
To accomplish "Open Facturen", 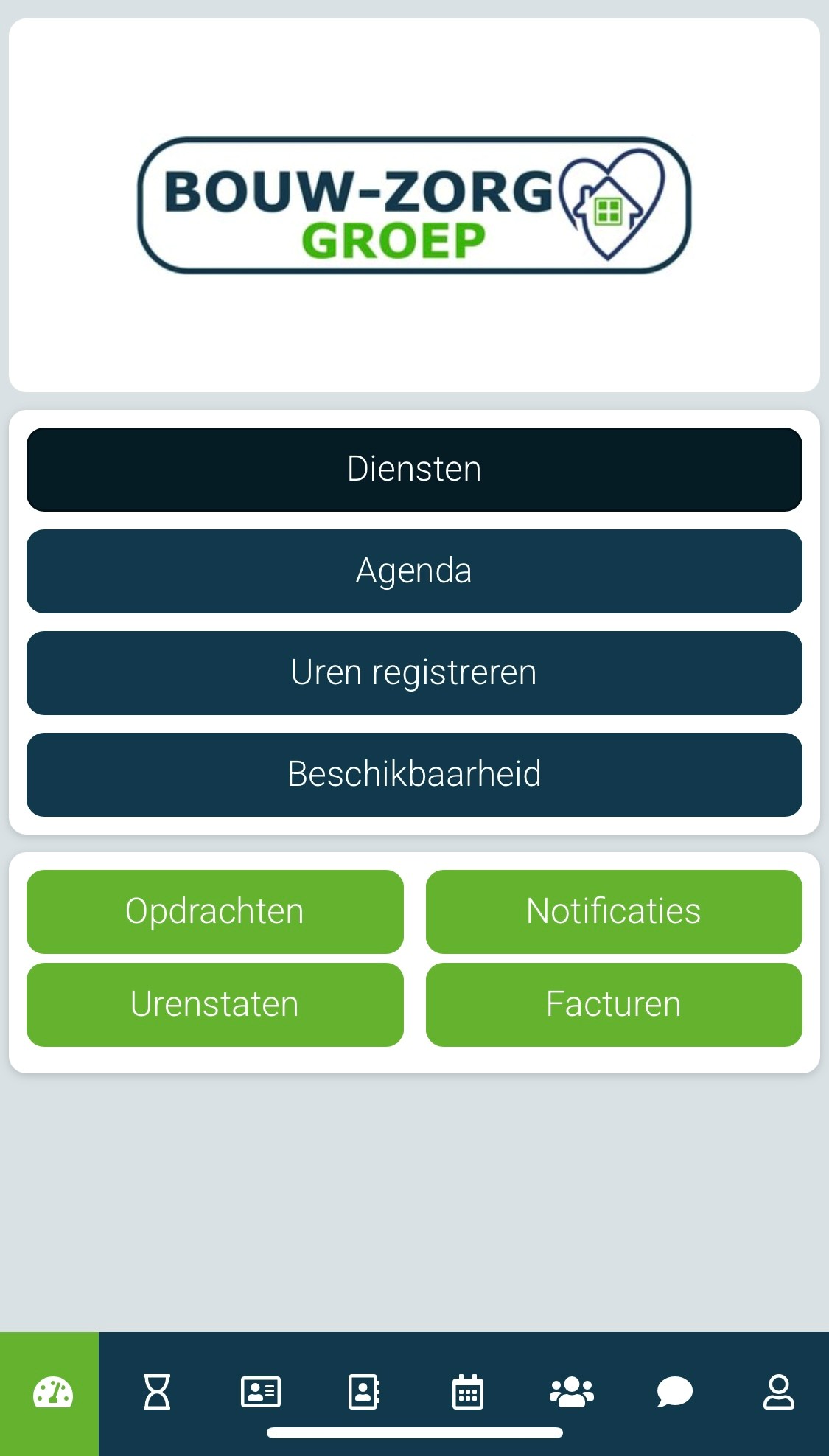I will tap(614, 1004).
